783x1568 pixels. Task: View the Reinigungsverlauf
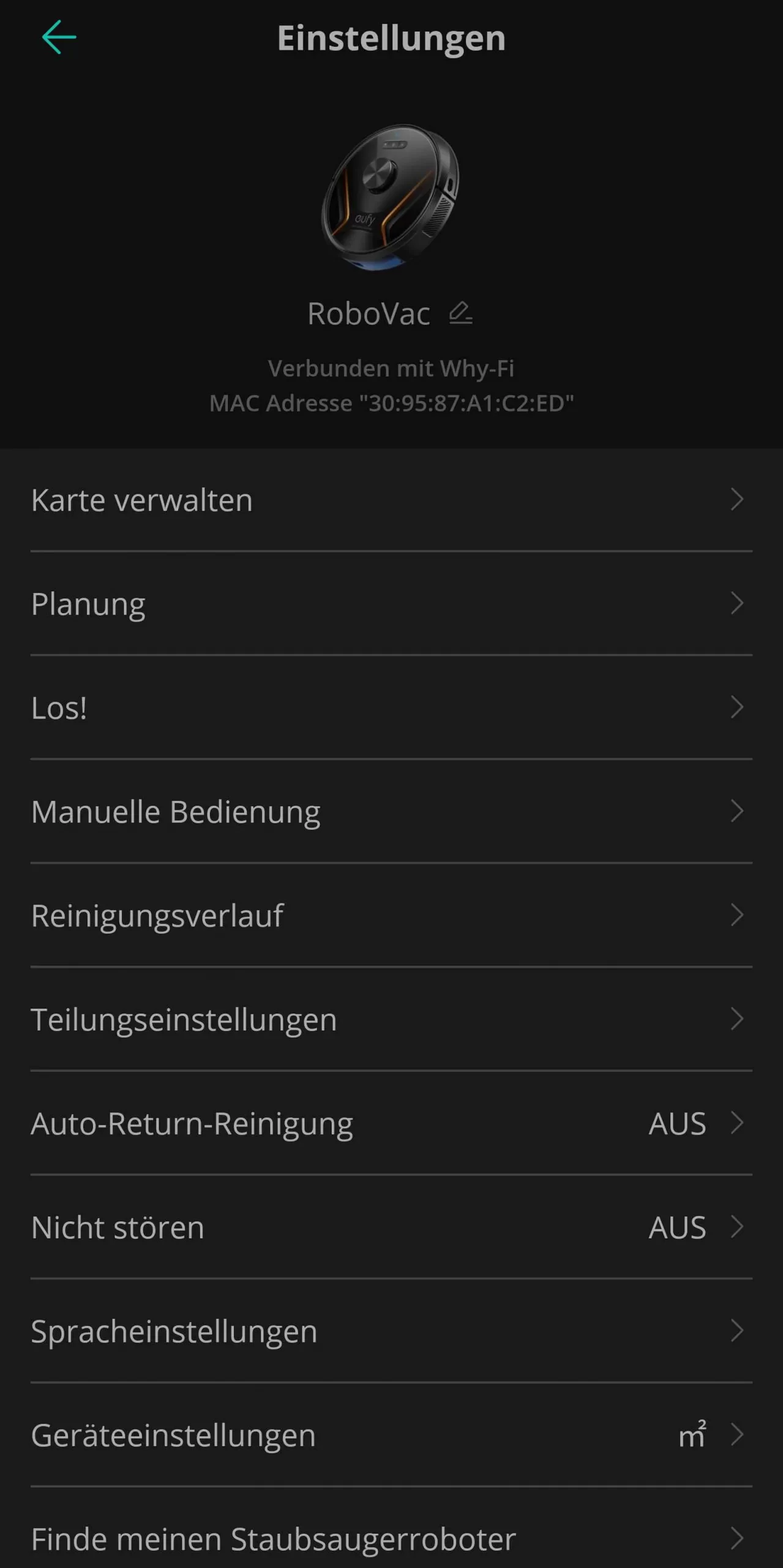391,915
